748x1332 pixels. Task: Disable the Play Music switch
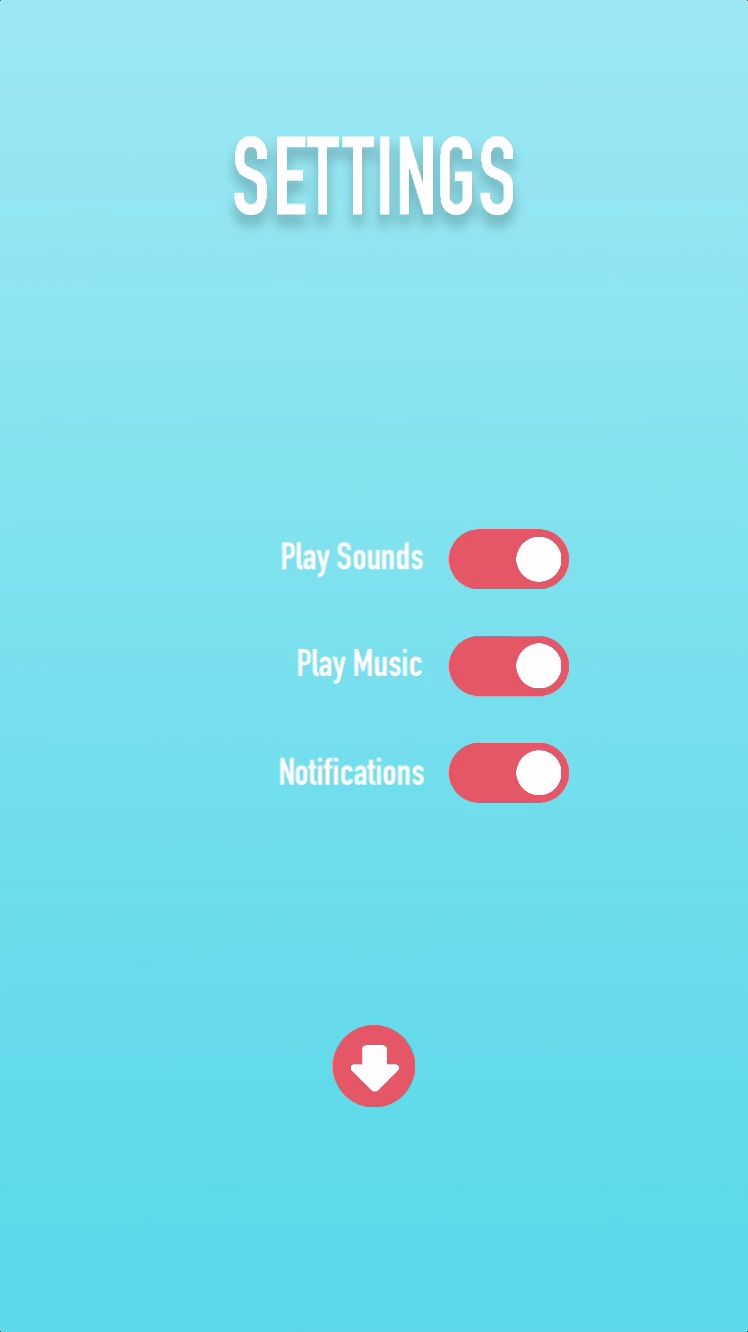click(508, 666)
